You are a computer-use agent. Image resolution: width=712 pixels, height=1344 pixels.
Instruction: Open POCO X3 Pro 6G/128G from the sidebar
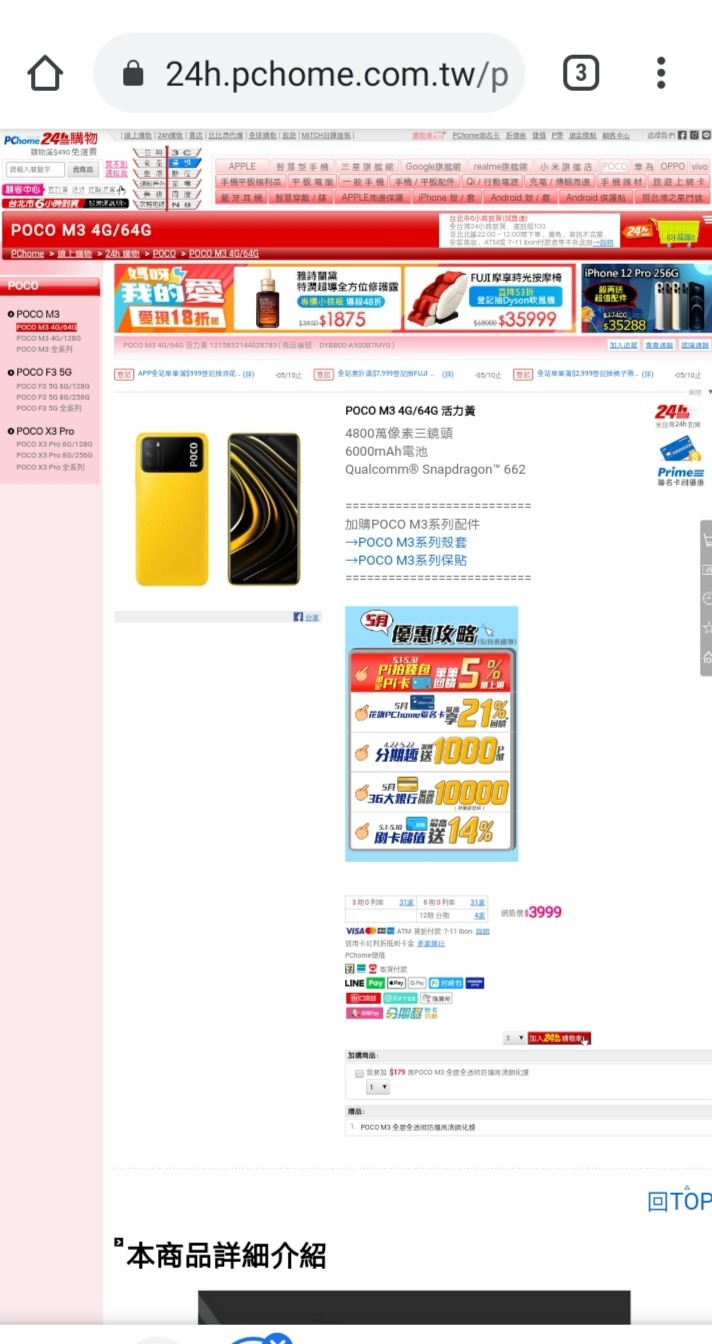point(54,443)
